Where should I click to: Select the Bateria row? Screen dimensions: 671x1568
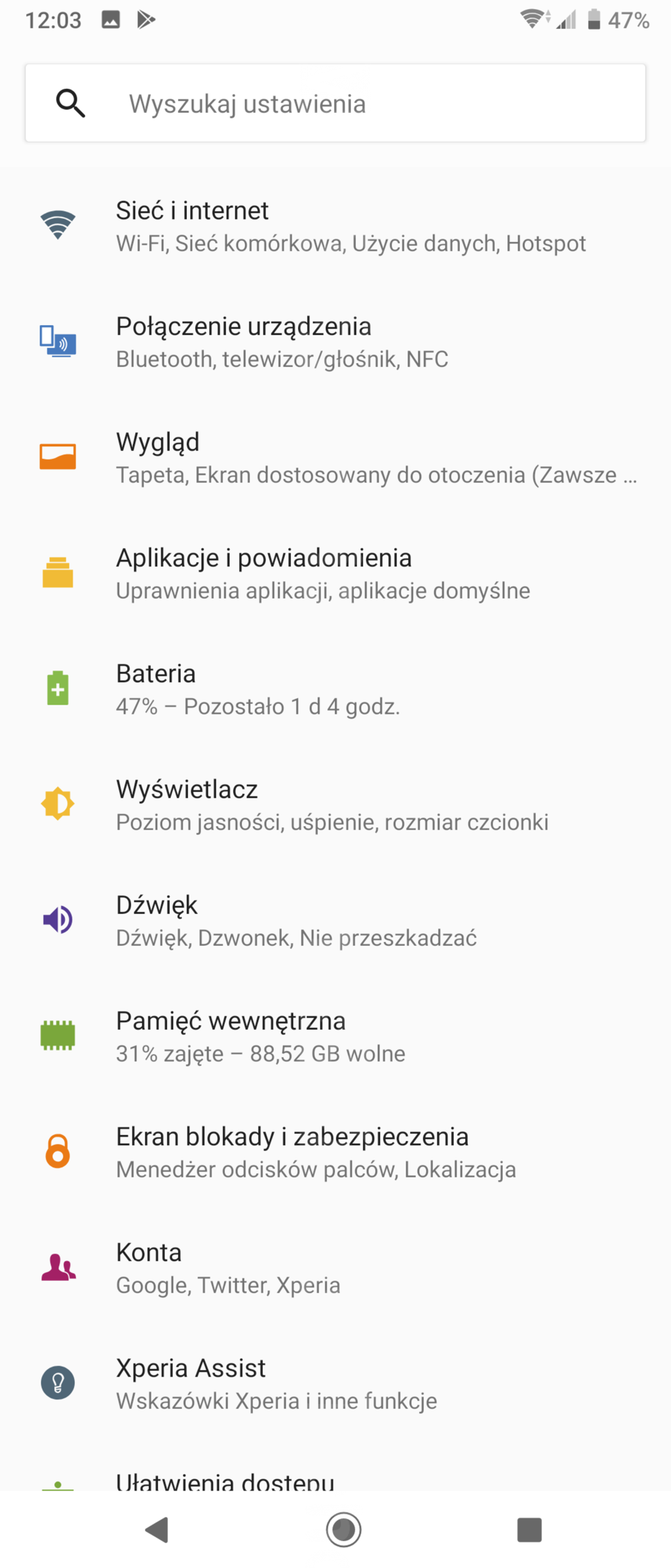click(335, 689)
